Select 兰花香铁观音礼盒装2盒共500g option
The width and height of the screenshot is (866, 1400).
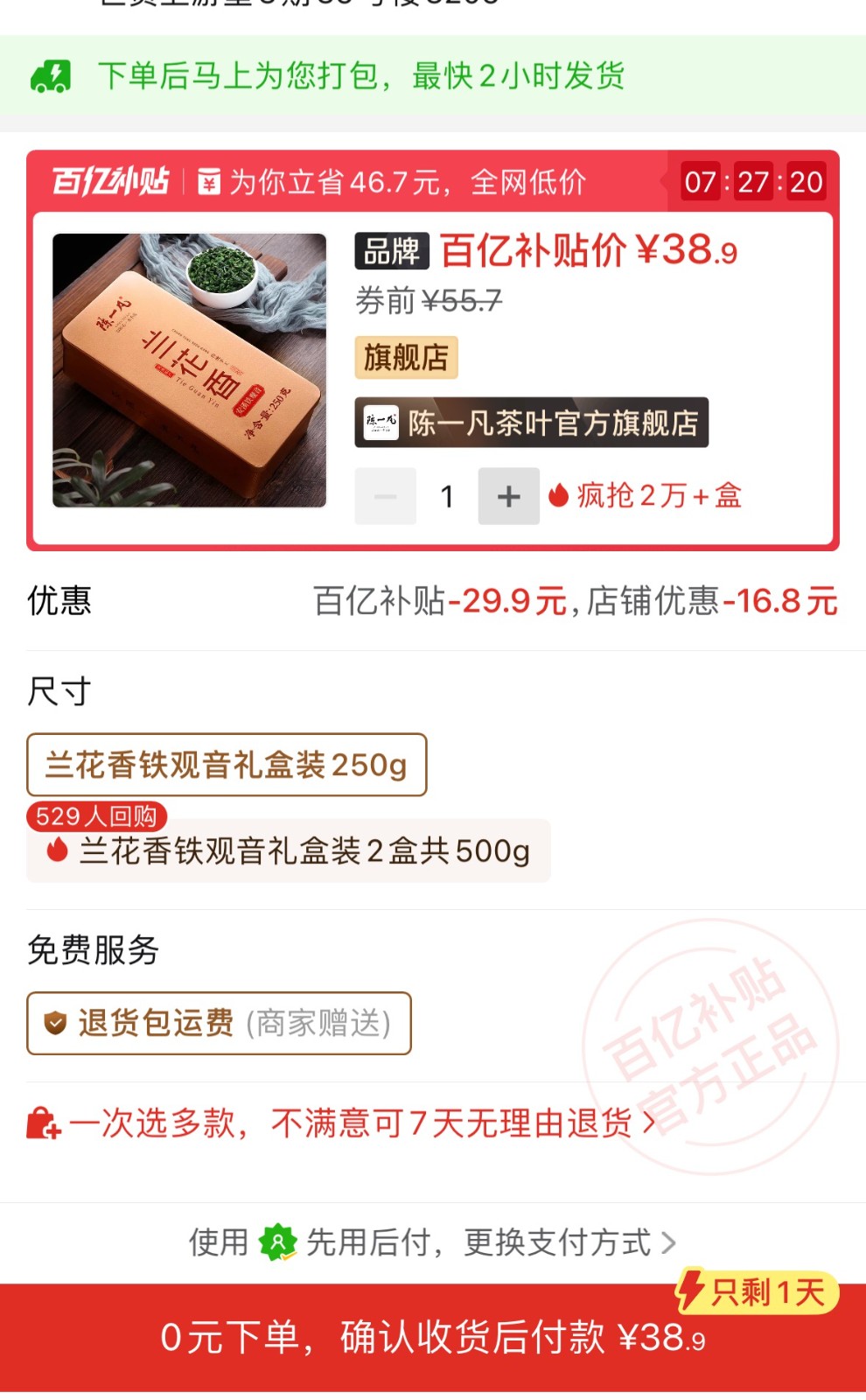pos(289,850)
